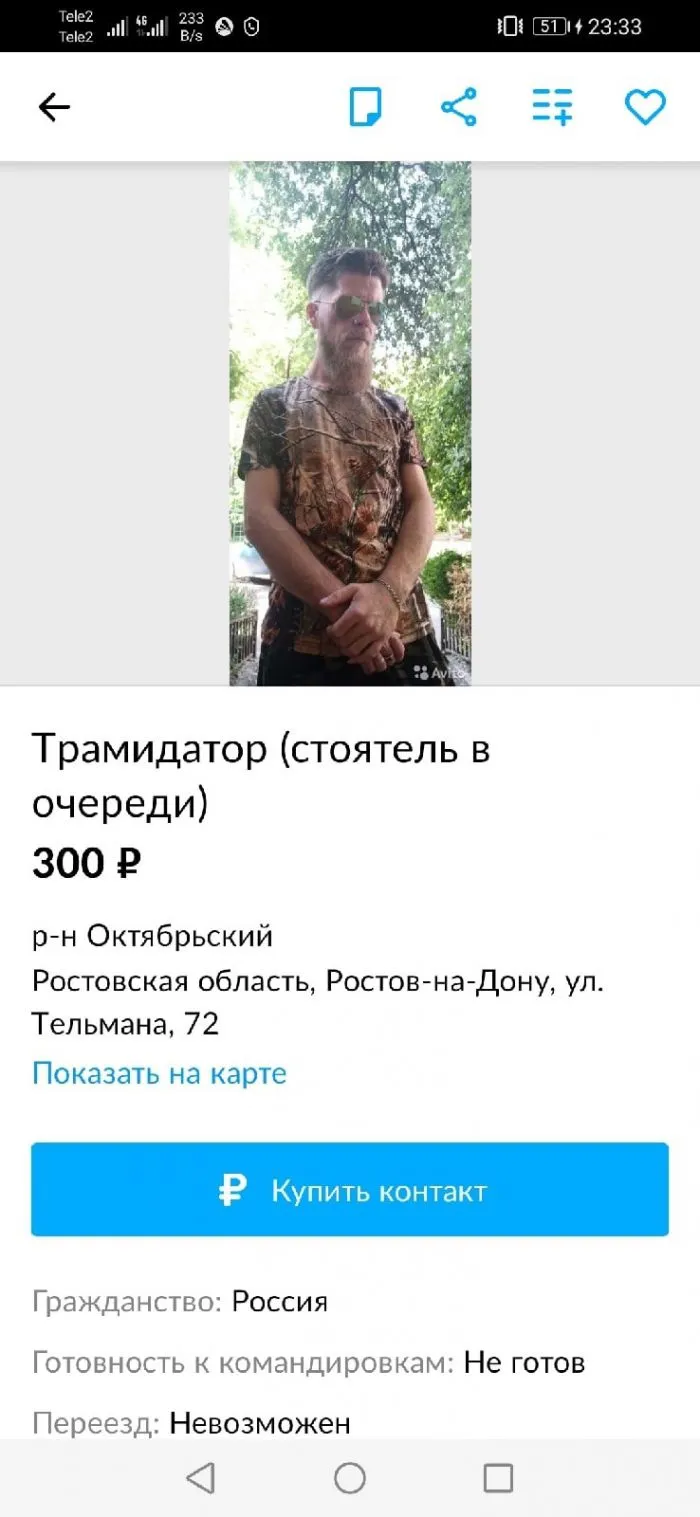The image size is (700, 1517).
Task: Tap the 'Купить контакт' button
Action: coord(350,1190)
